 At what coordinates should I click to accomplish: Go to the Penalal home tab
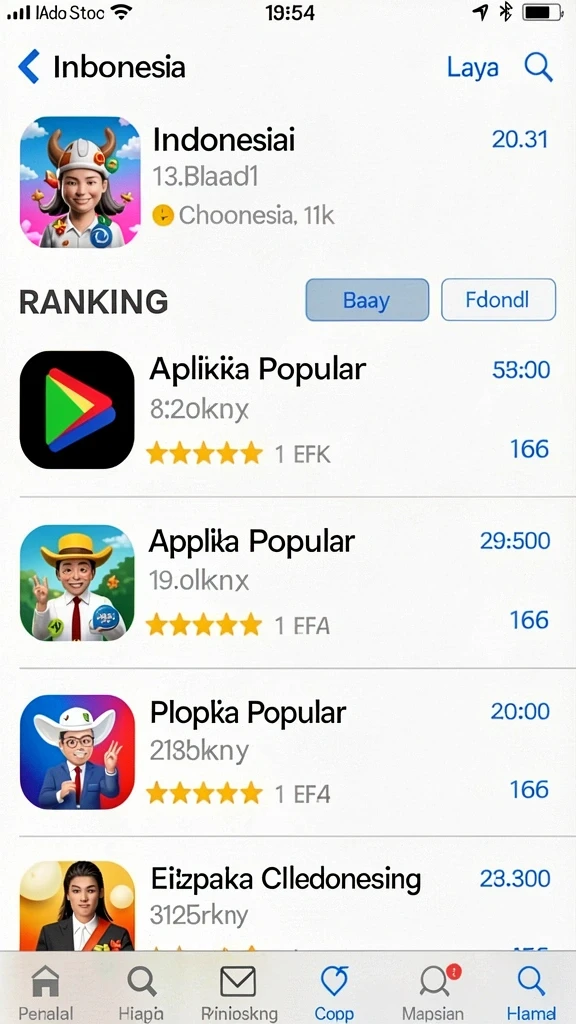45,991
